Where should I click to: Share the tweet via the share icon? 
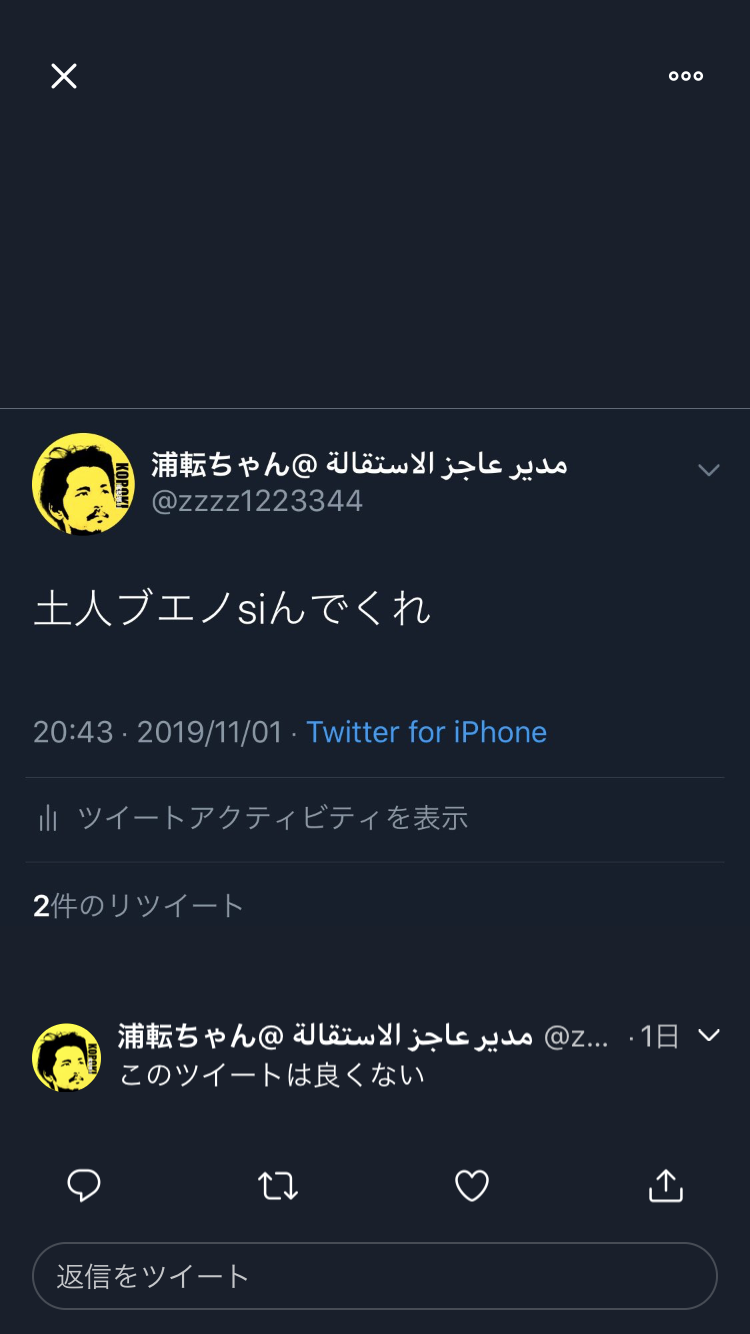pos(666,1185)
